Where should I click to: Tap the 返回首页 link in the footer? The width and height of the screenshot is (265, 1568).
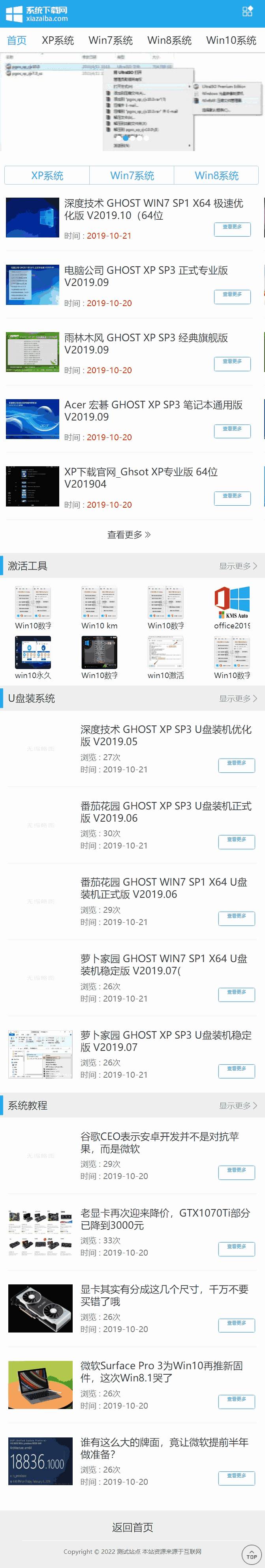tap(132, 1527)
